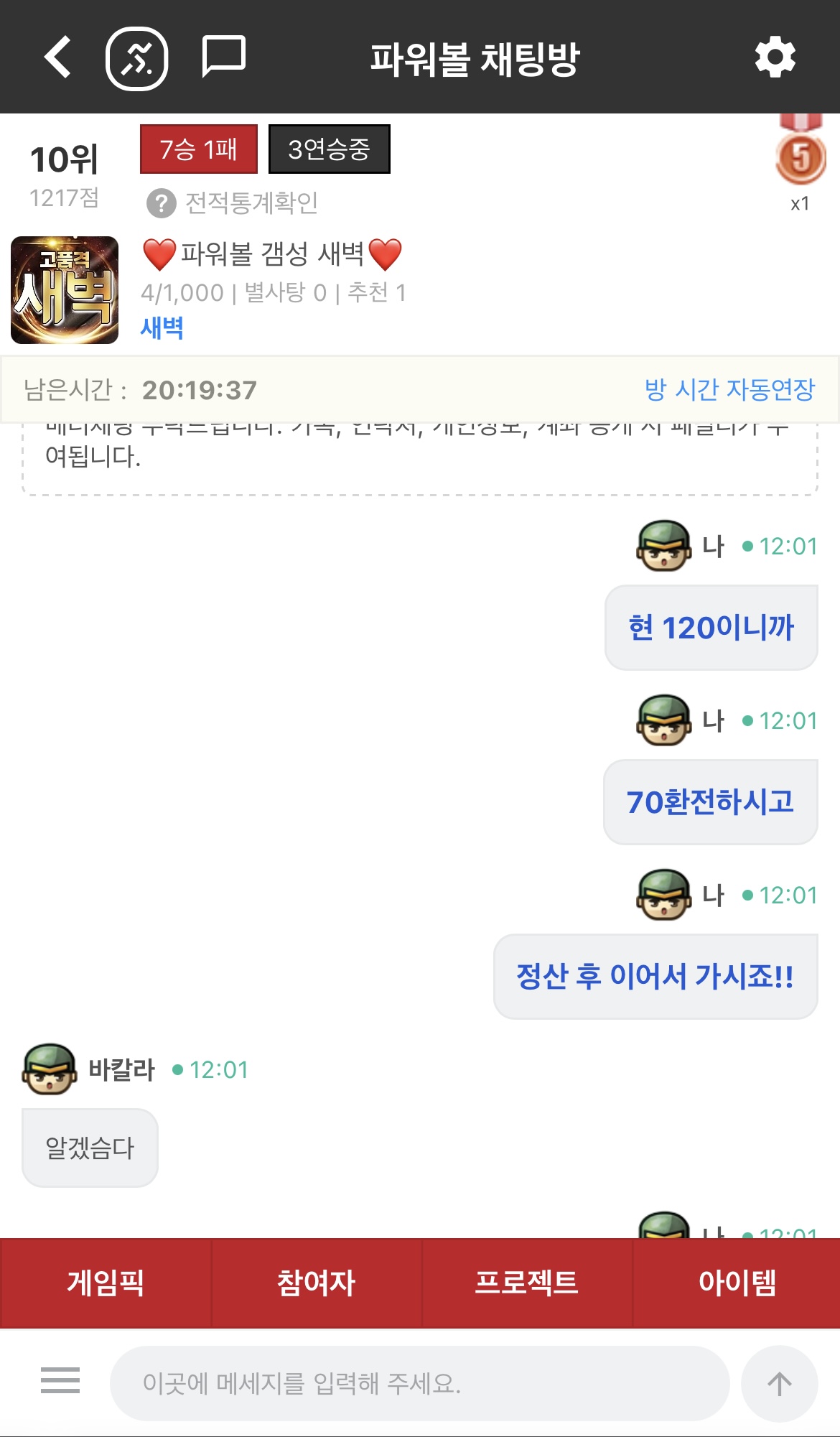
Task: Focus the message input field
Action: pos(419,1383)
